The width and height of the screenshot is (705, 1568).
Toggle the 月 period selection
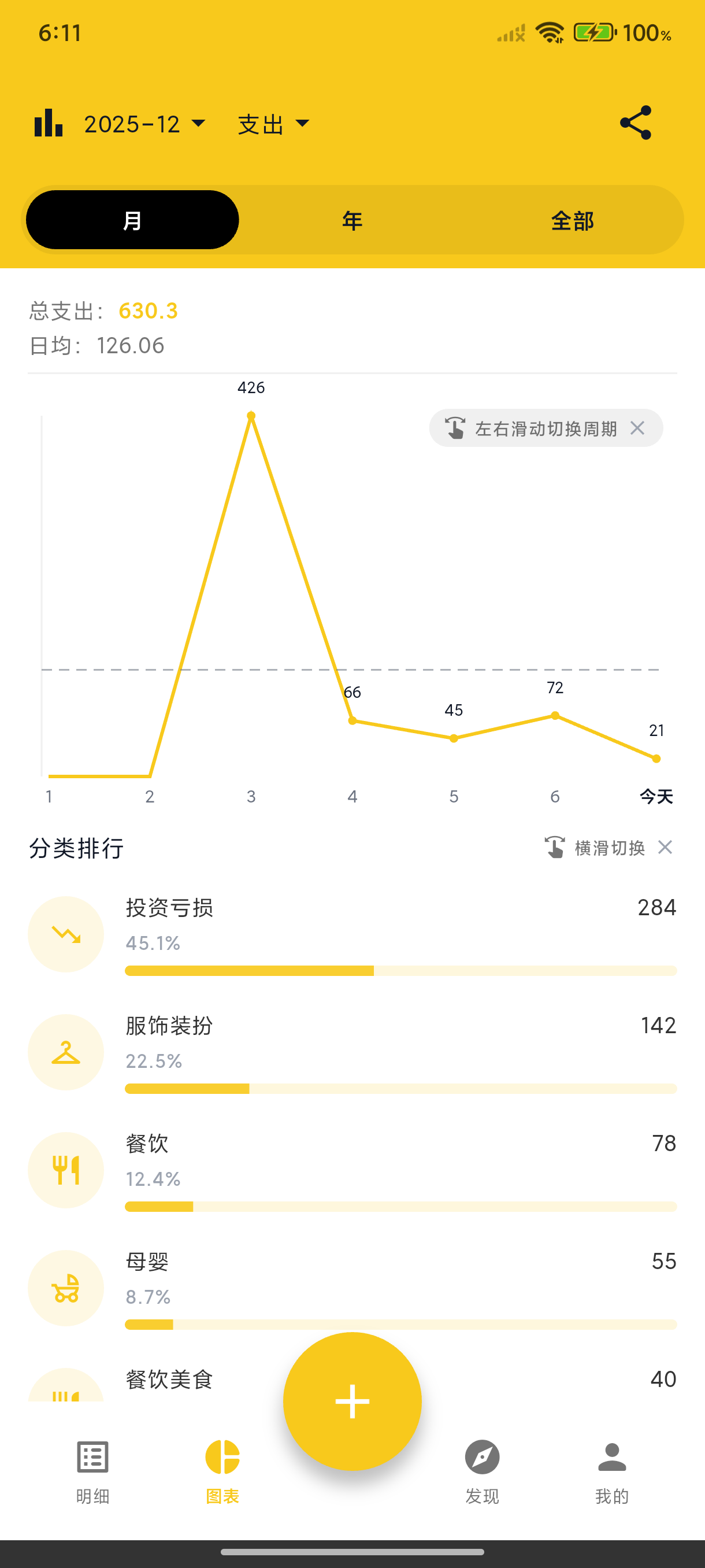131,220
